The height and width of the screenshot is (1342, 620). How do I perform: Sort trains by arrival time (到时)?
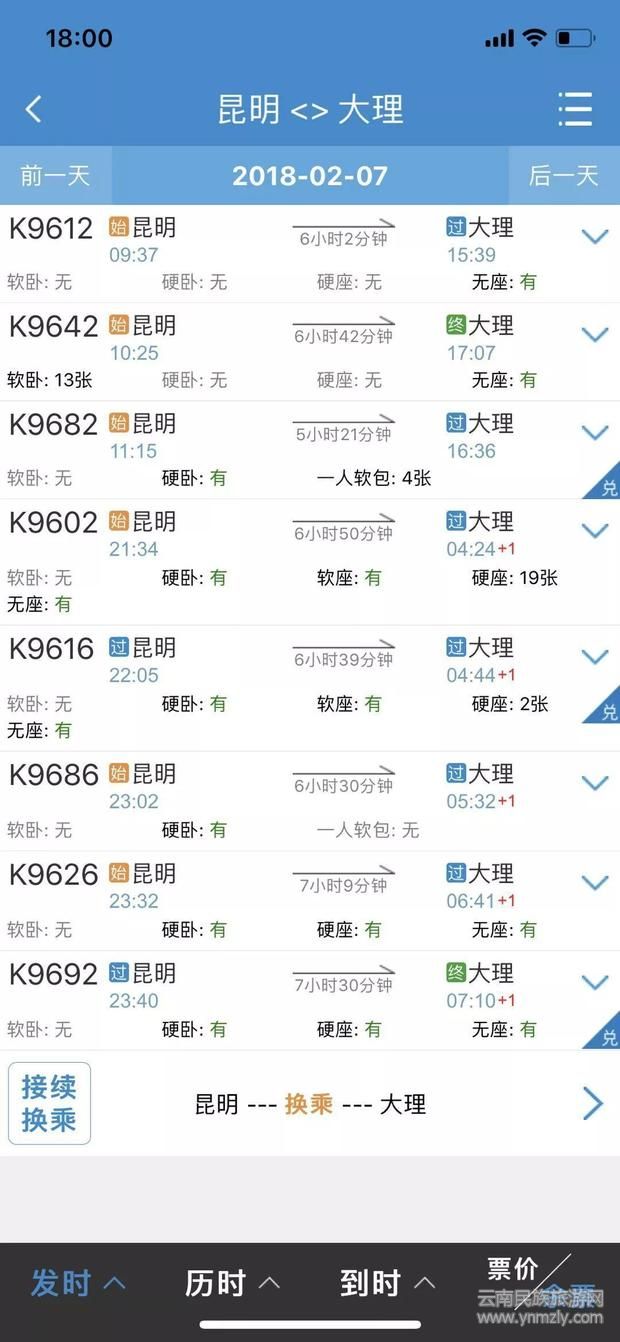point(387,1283)
